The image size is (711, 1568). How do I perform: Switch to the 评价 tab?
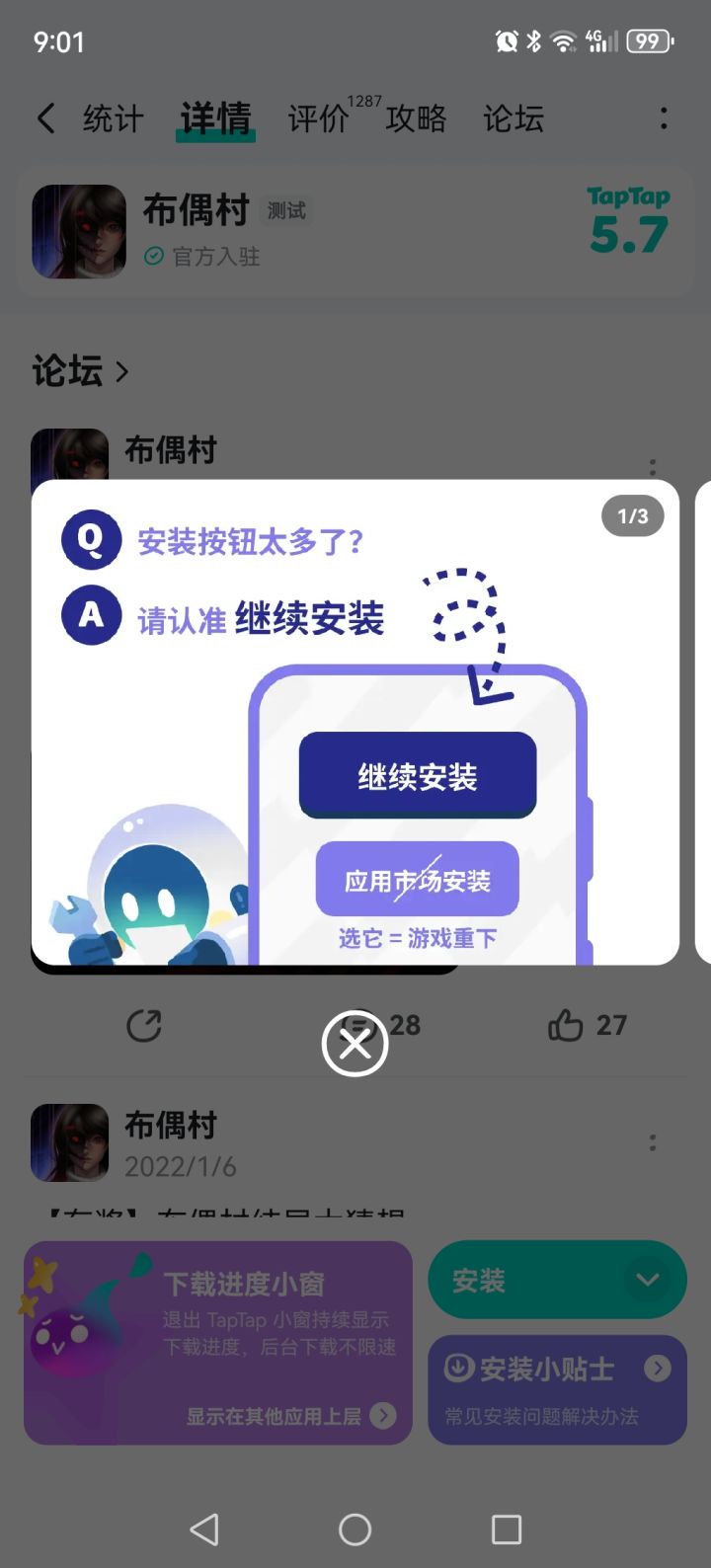(x=318, y=118)
